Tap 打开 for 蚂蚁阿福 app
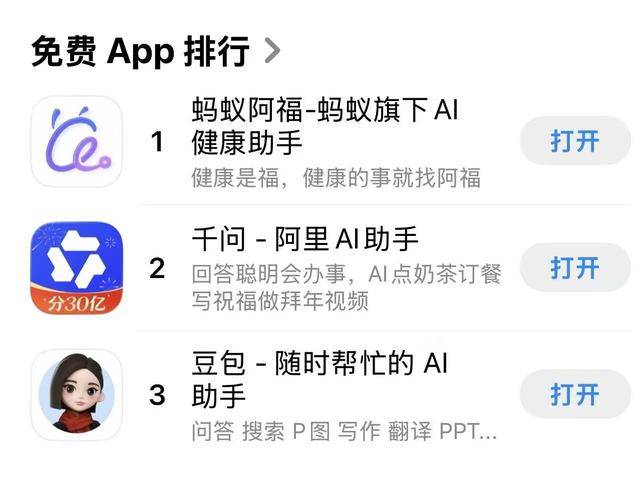 [x=574, y=142]
